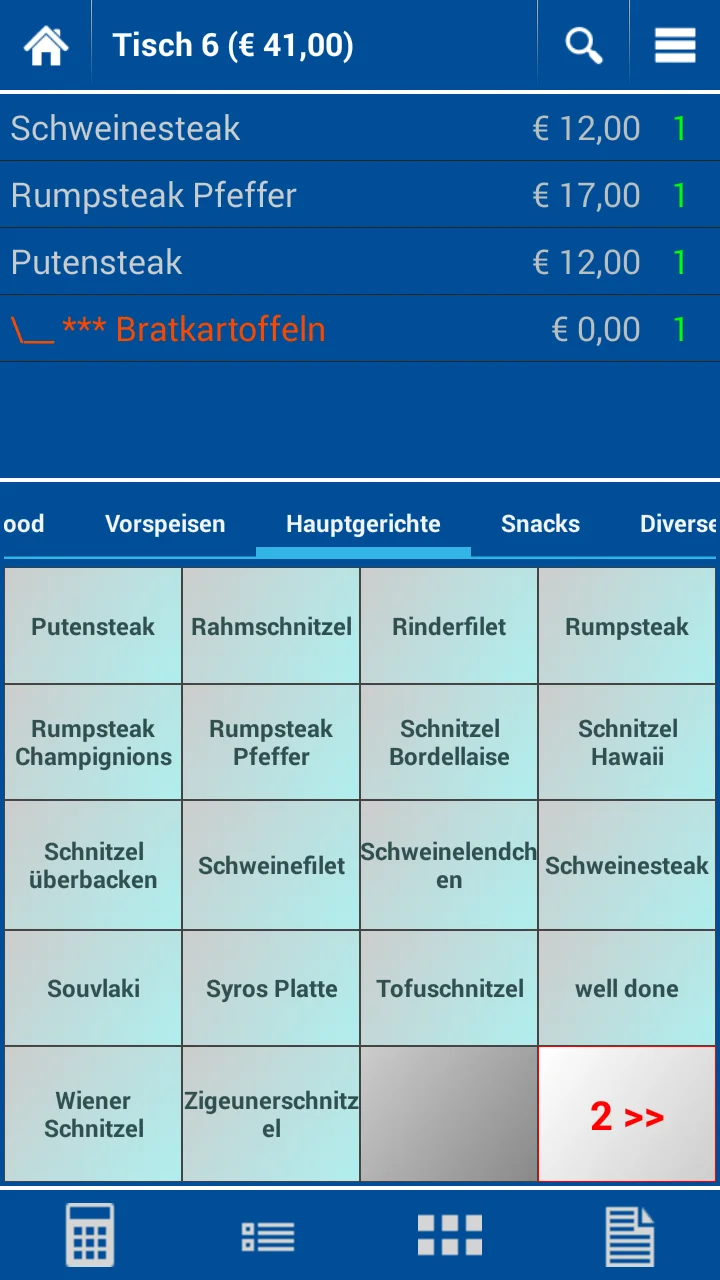
Task: Switch to the grid view icon
Action: click(x=449, y=1234)
